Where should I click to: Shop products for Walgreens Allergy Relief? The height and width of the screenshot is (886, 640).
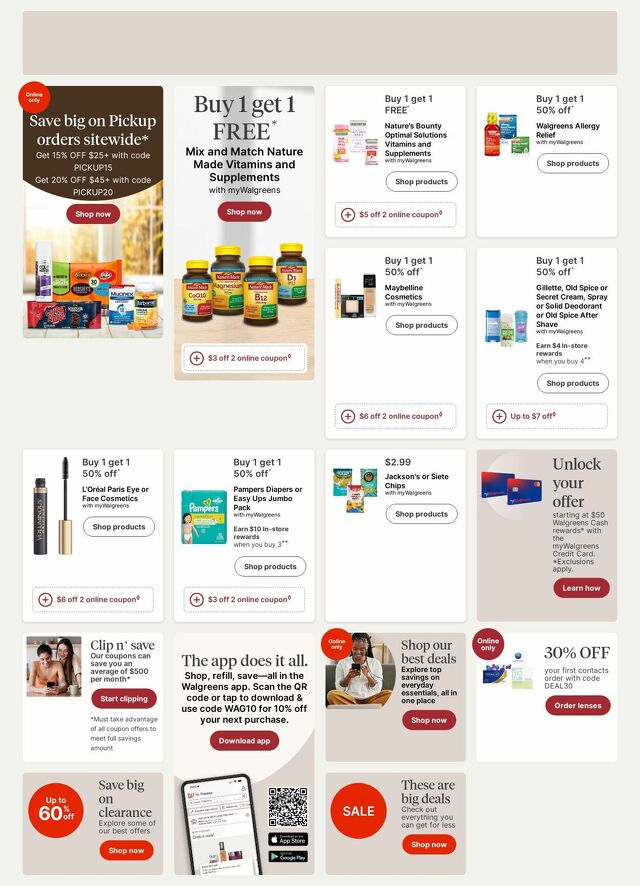pos(572,163)
